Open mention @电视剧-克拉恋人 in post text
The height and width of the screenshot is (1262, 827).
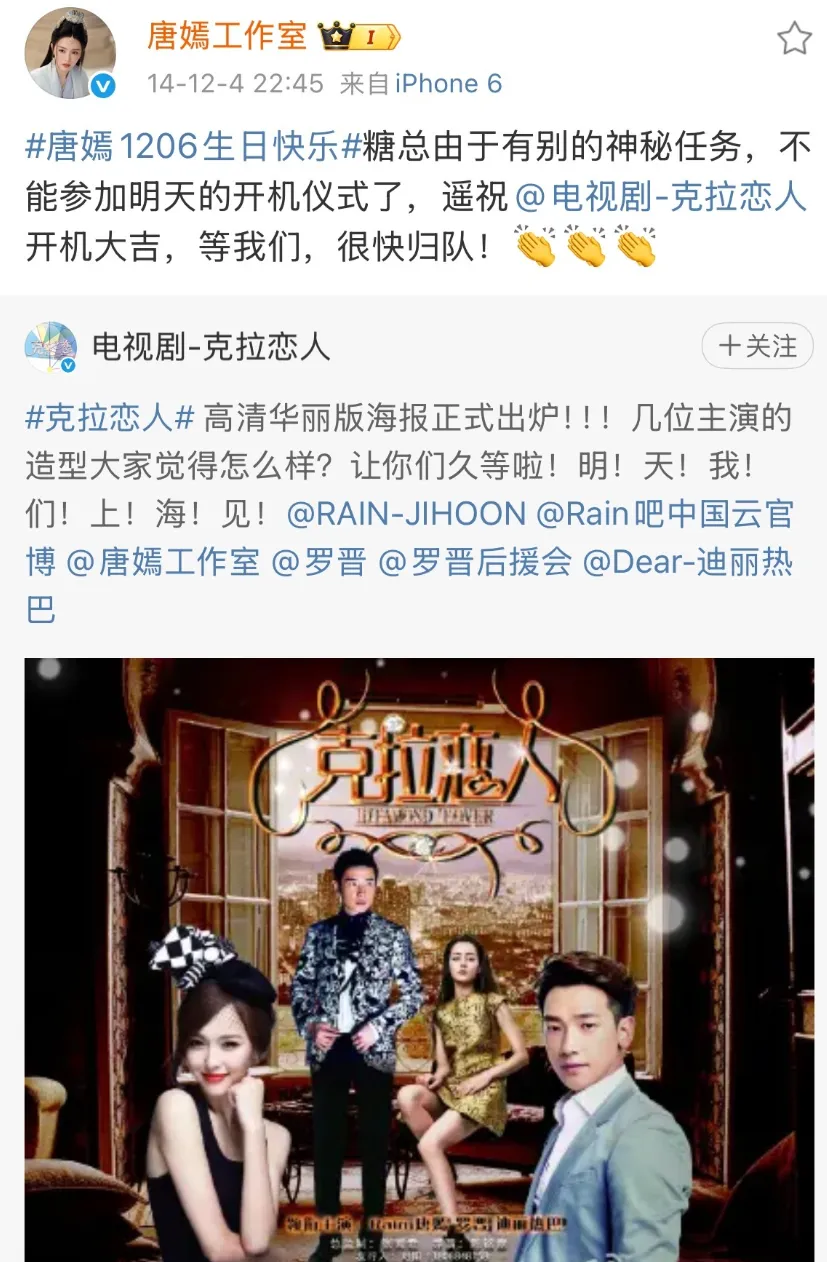[660, 197]
